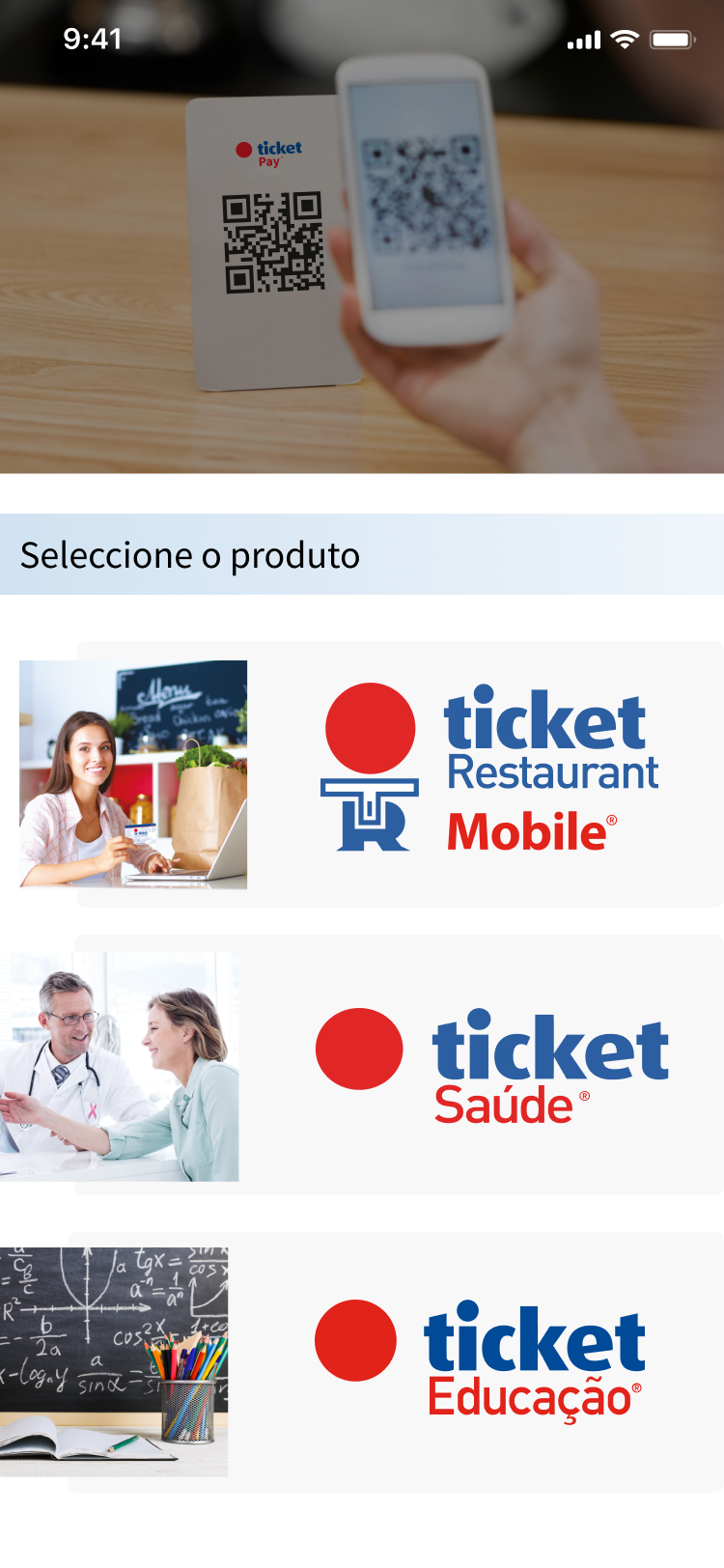Click the Wi-Fi icon in the status bar
The width and height of the screenshot is (724, 1568).
(625, 40)
